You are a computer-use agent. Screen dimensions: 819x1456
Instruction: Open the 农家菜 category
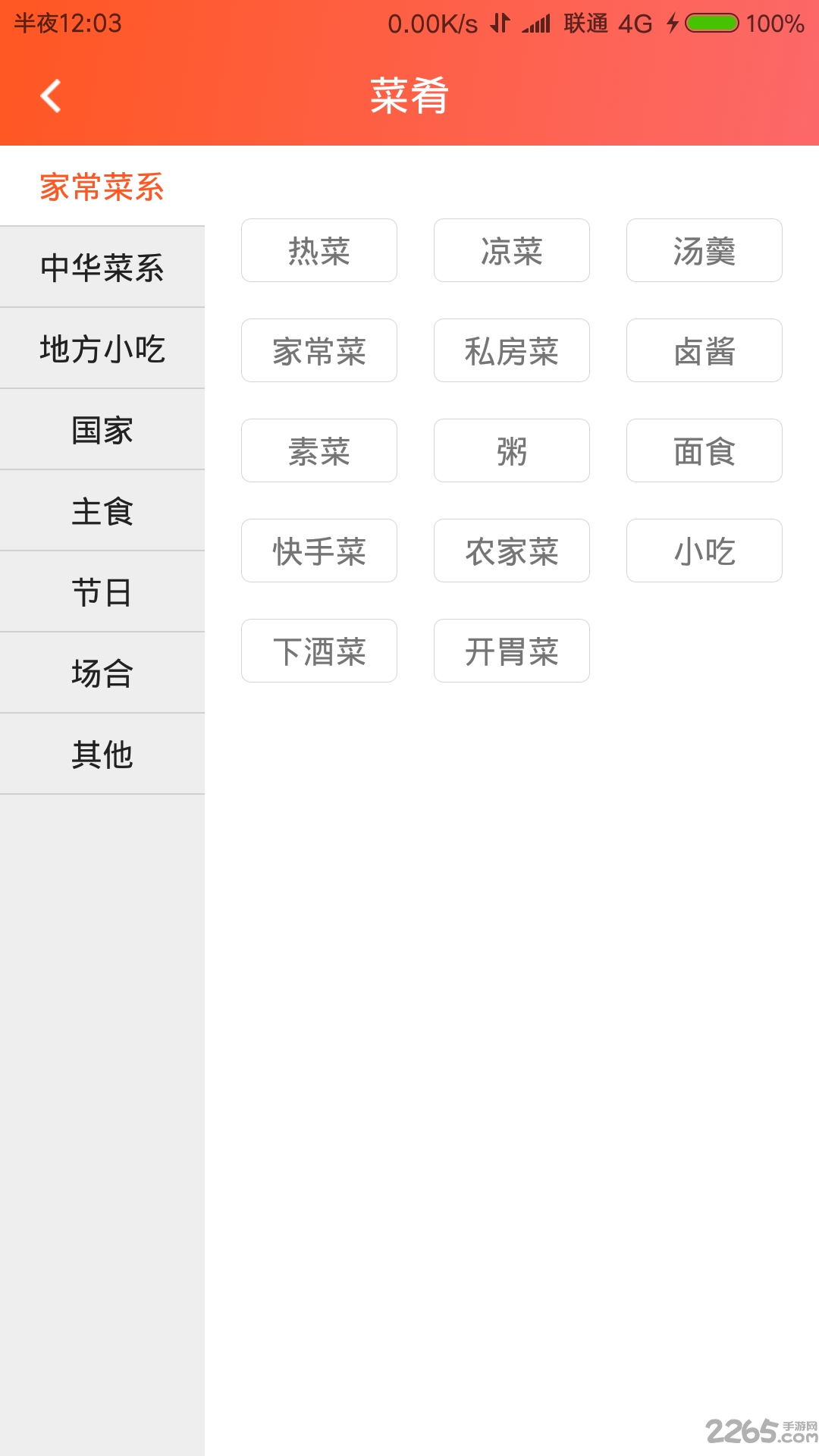tap(511, 551)
